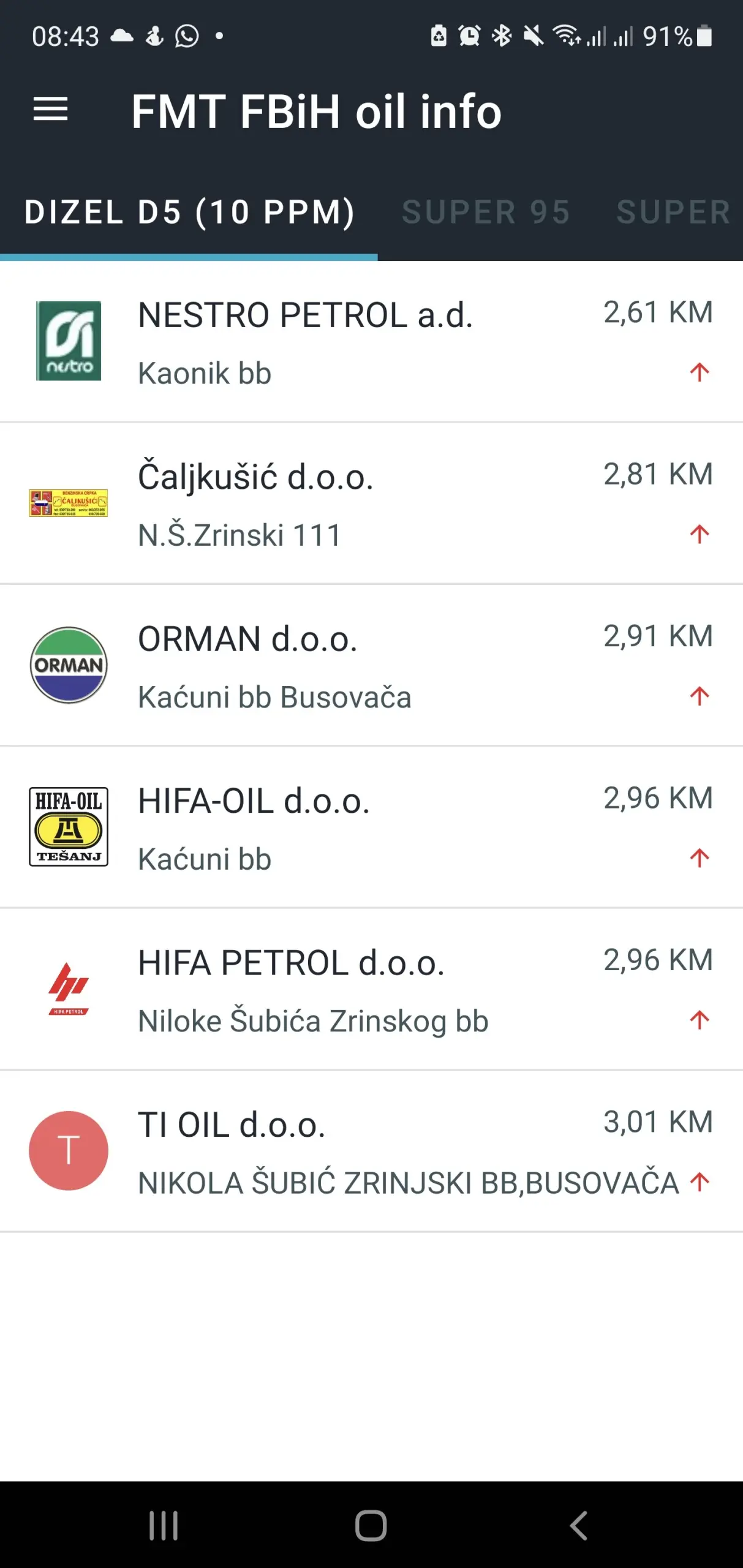Open the hamburger drawer menu
This screenshot has height=1568, width=743.
[50, 110]
